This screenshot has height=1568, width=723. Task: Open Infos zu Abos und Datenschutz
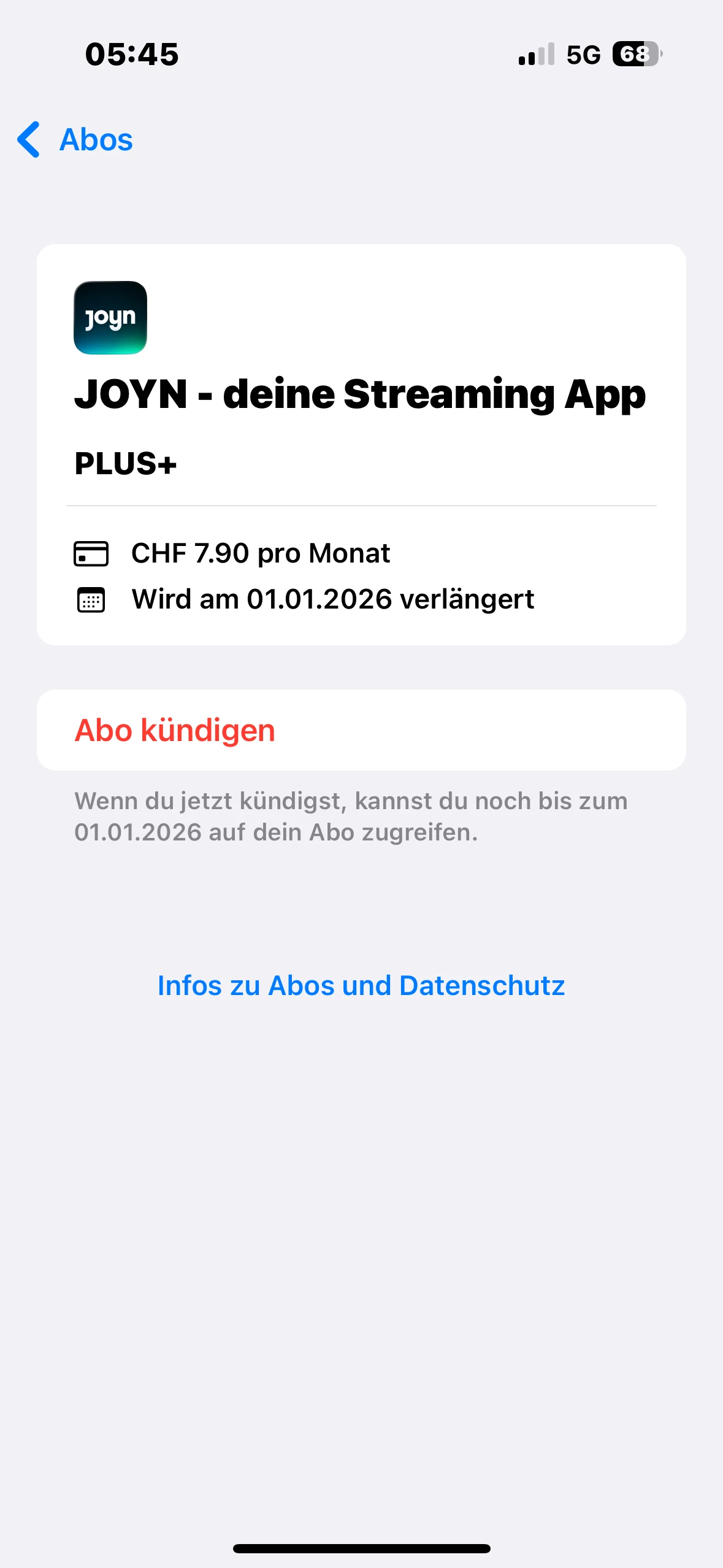pyautogui.click(x=361, y=986)
